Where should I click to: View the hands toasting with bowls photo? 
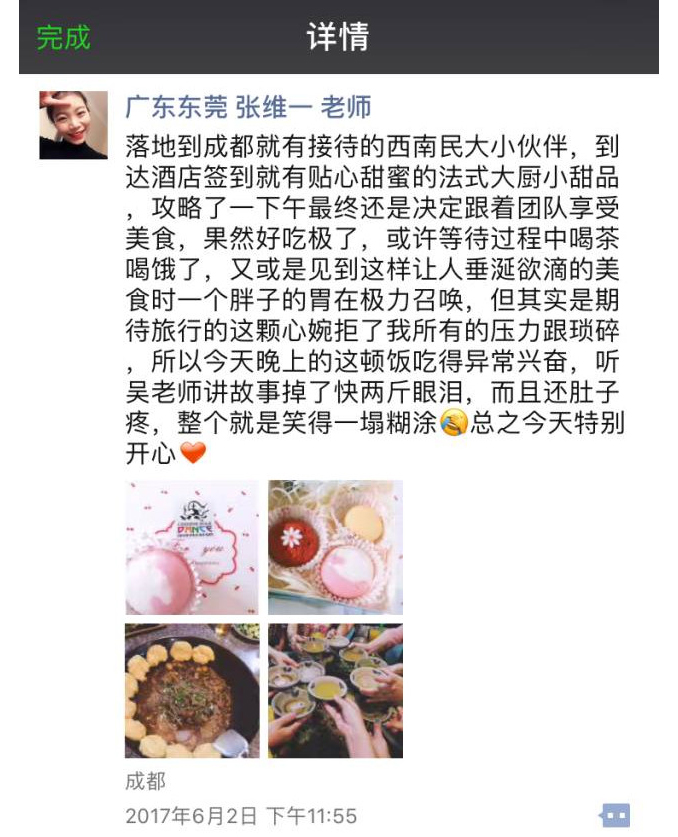[x=335, y=690]
